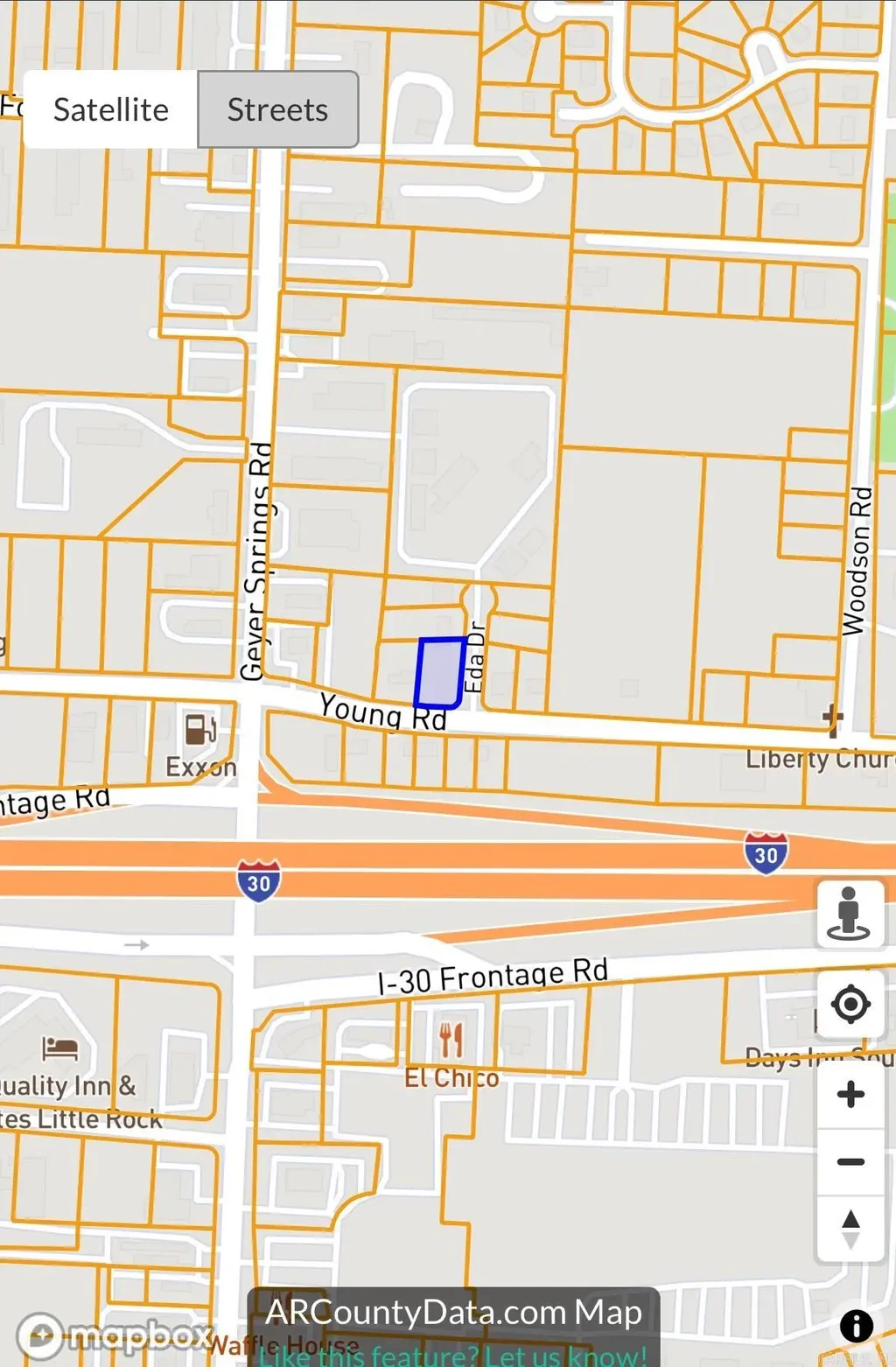Zoom in on the map
The image size is (896, 1367).
850,1092
